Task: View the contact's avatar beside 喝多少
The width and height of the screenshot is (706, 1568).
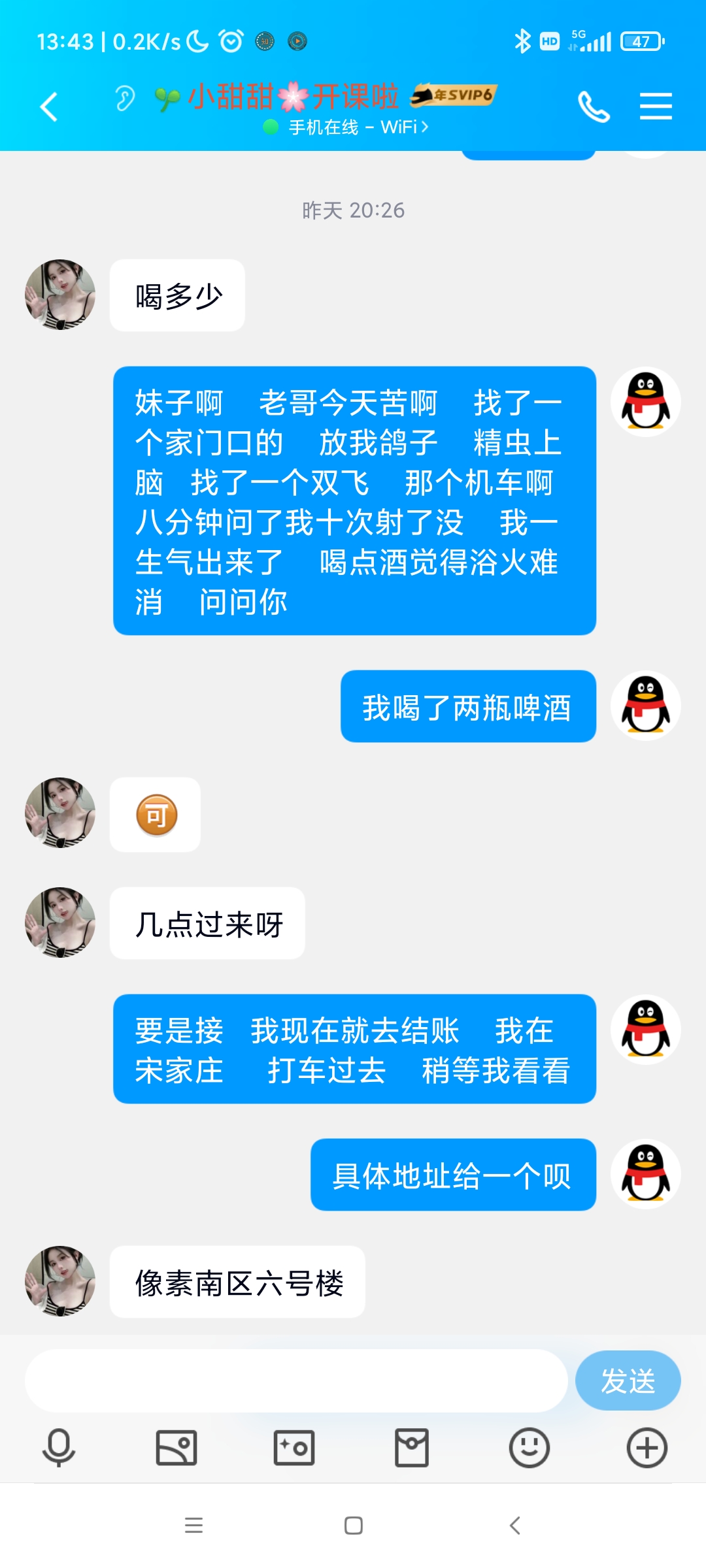Action: pos(60,295)
